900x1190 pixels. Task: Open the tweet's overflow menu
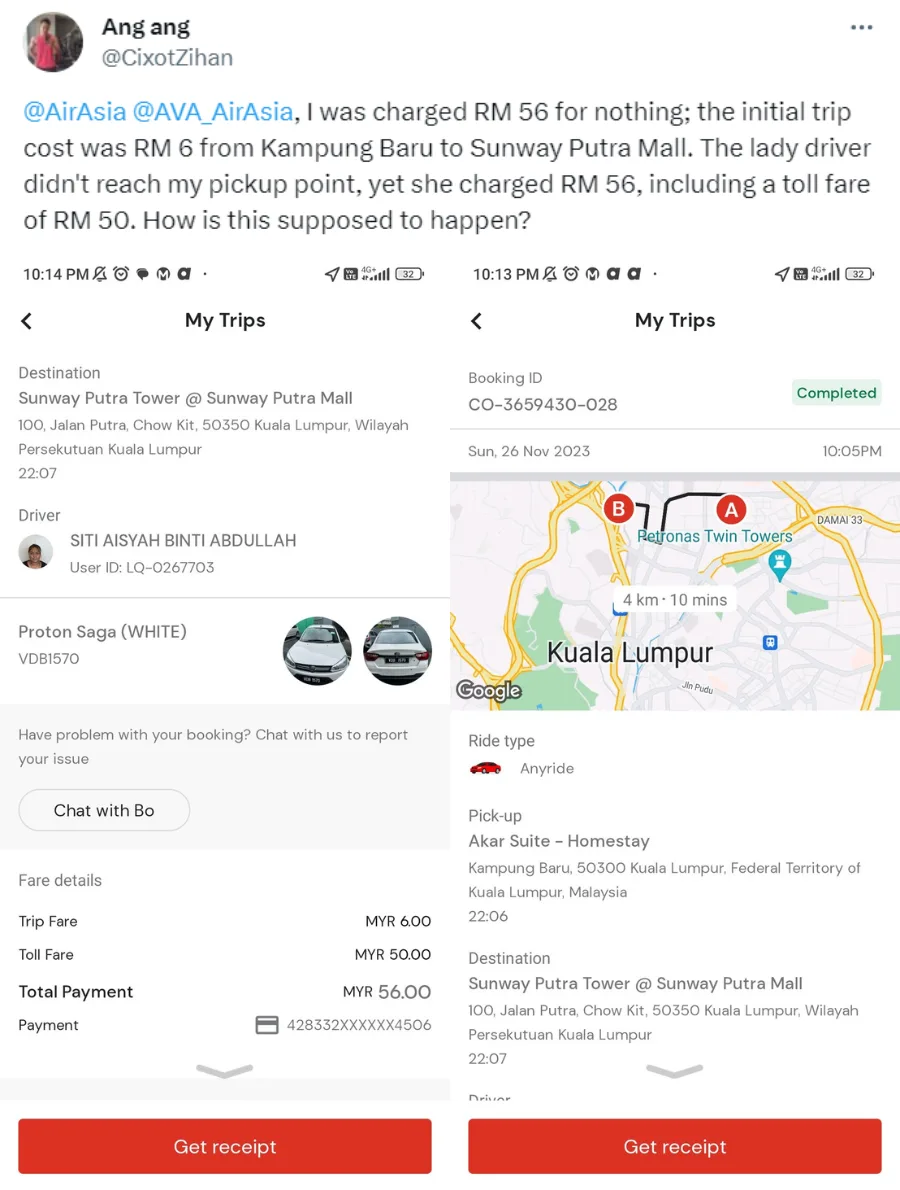(861, 28)
